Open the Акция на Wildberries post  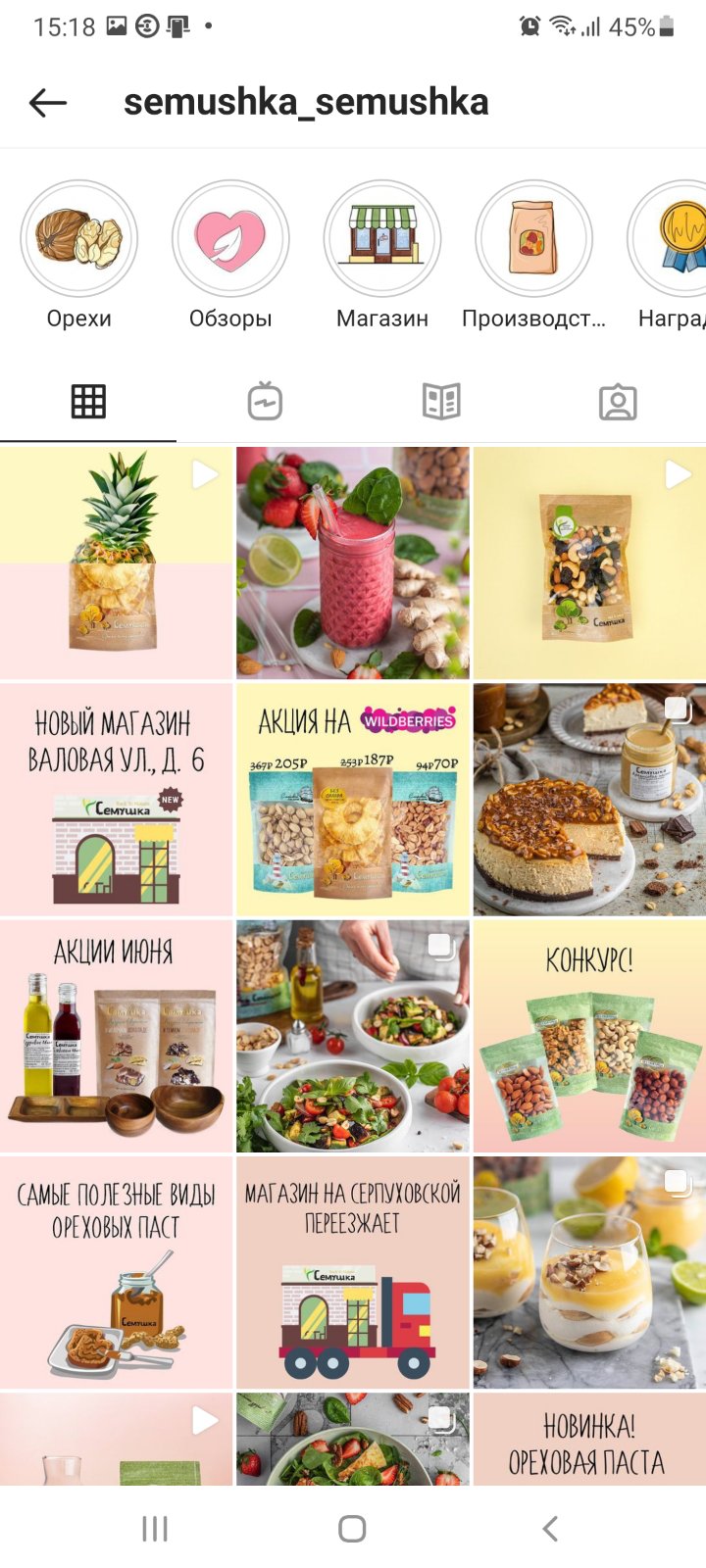point(353,800)
